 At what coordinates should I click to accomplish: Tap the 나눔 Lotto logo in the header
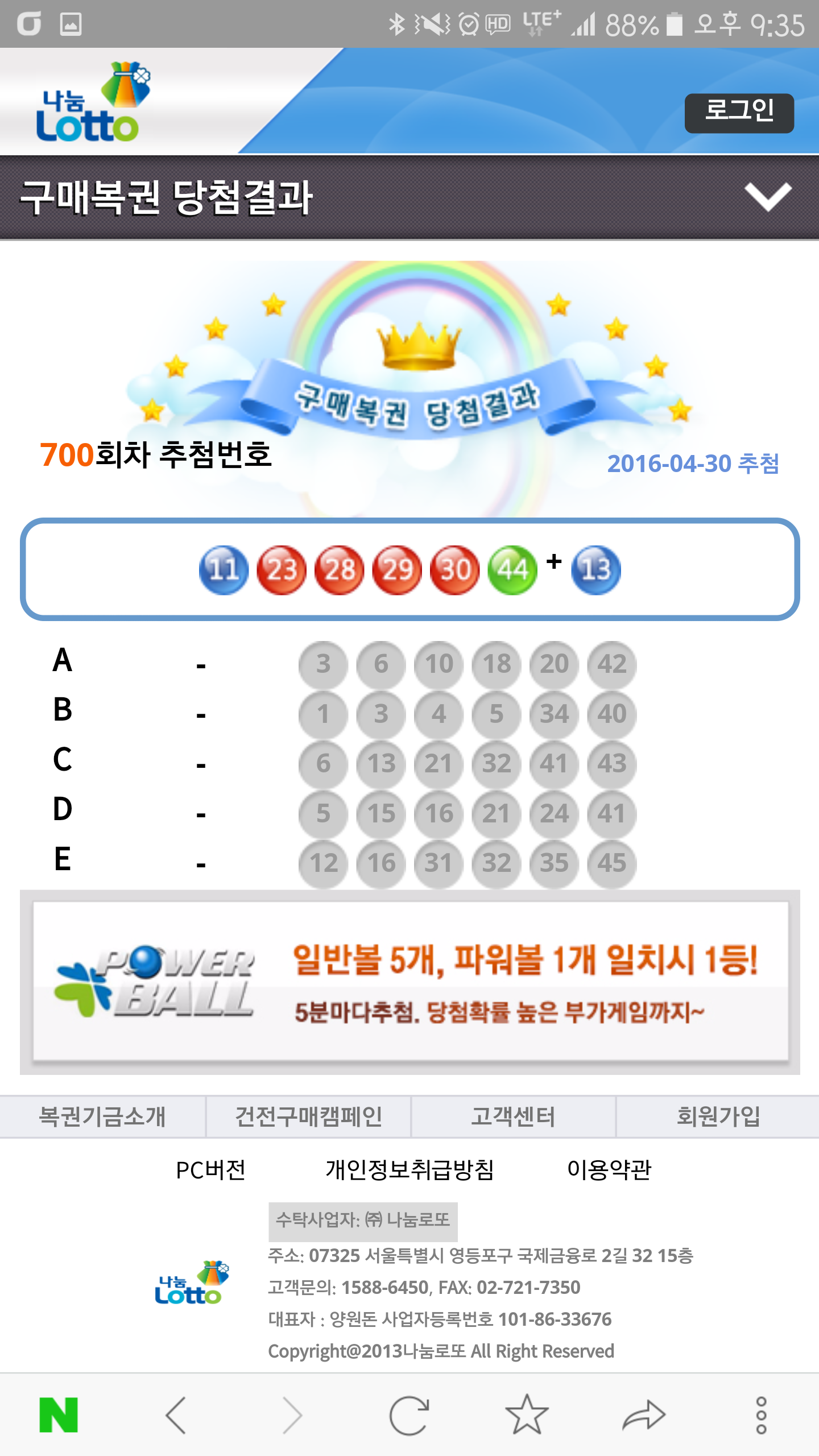(x=91, y=102)
